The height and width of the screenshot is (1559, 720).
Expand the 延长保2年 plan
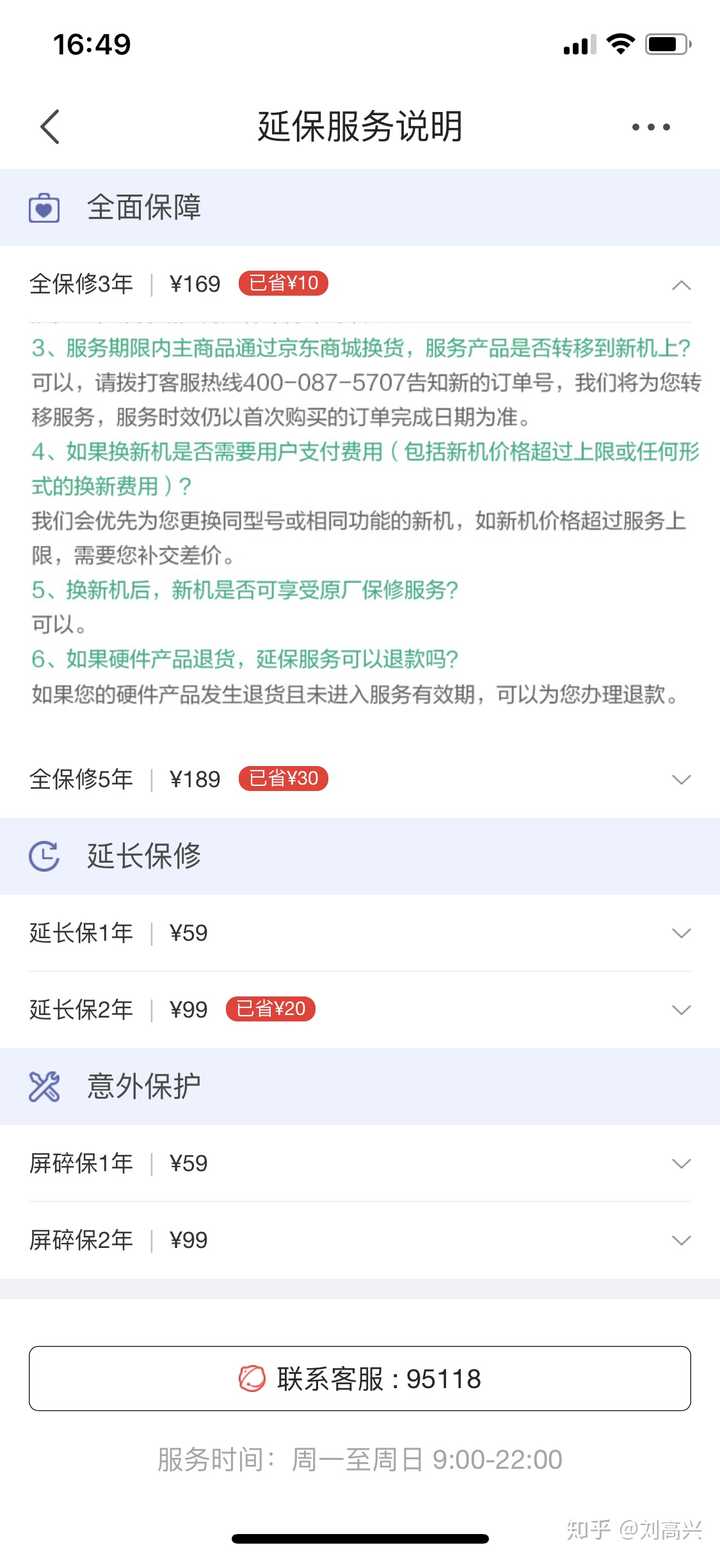(681, 1010)
